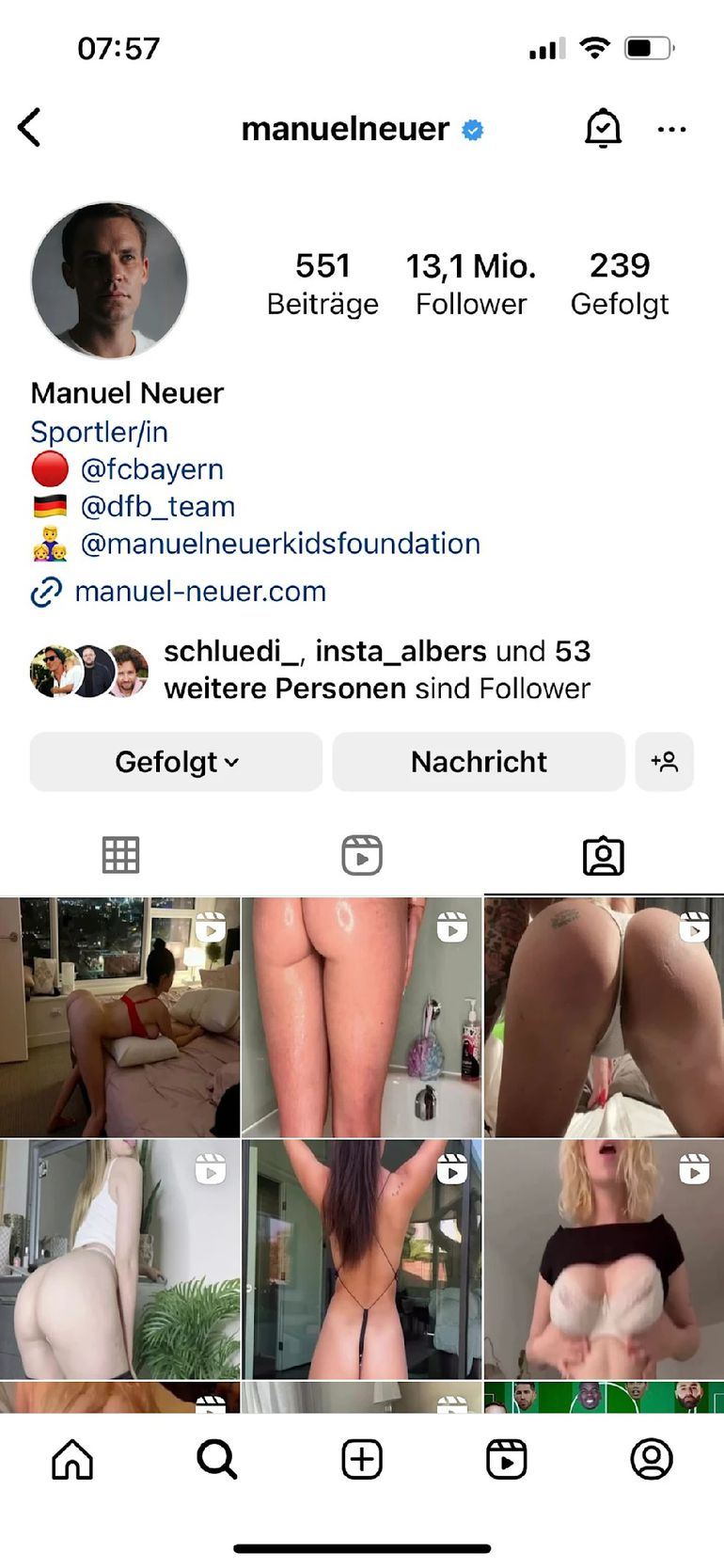This screenshot has height=1568, width=724.
Task: Open the @manuelneuerkidsfoundation link
Action: (279, 544)
